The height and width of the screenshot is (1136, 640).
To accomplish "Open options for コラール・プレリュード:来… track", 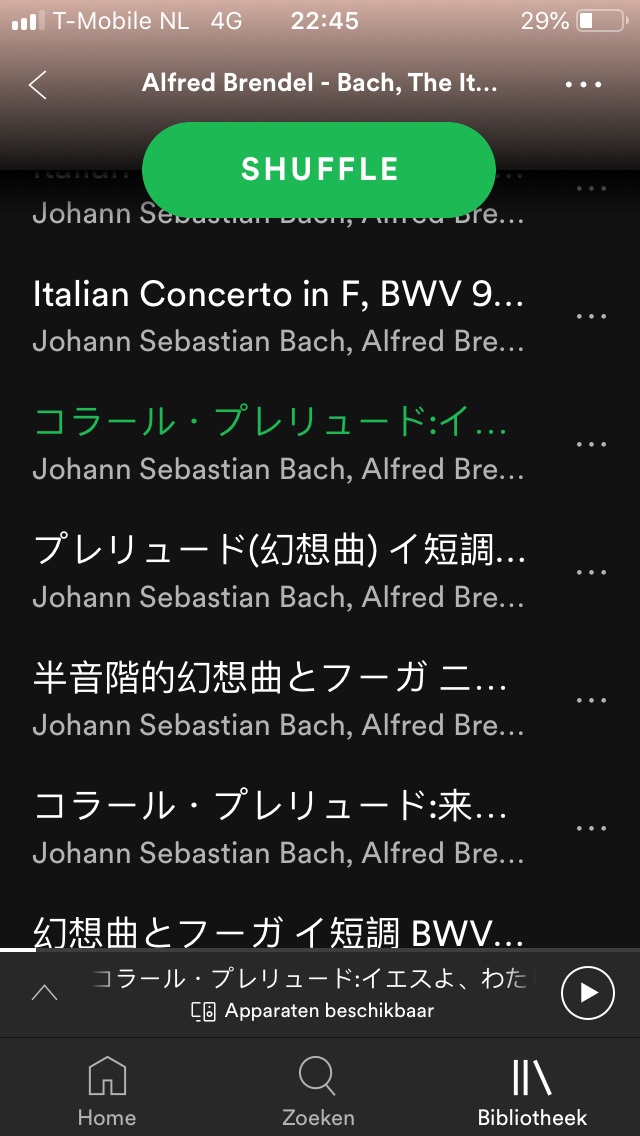I will coord(591,828).
